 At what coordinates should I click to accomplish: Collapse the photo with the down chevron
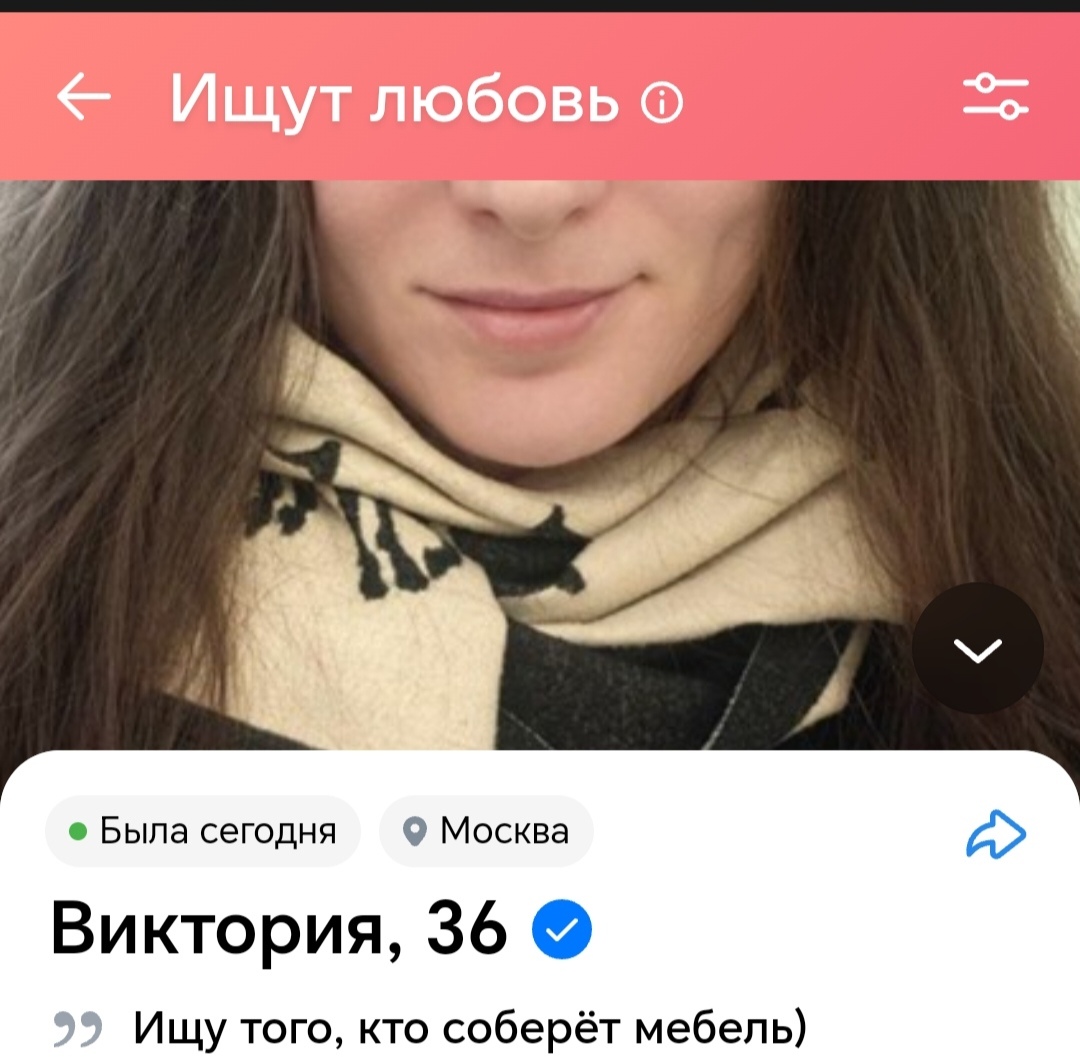click(x=978, y=649)
